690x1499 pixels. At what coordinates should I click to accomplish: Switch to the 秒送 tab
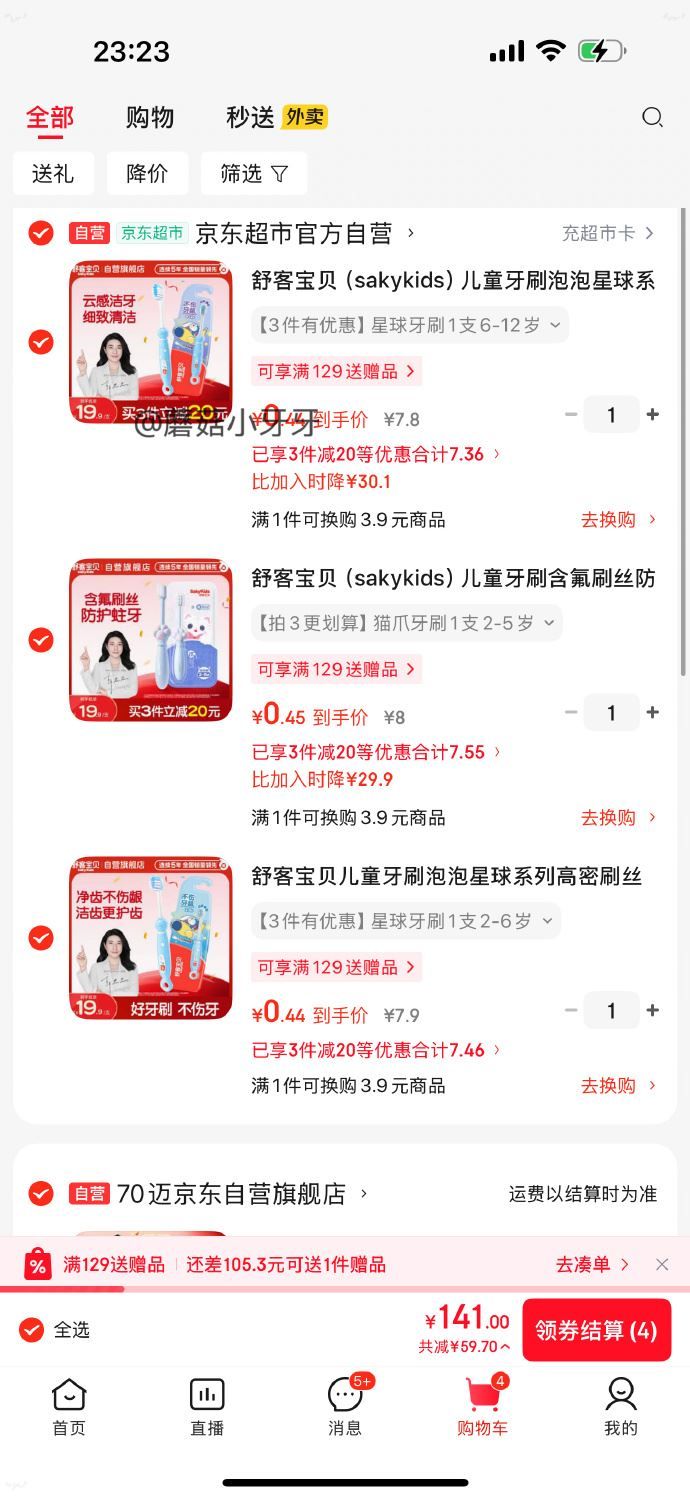[x=250, y=117]
